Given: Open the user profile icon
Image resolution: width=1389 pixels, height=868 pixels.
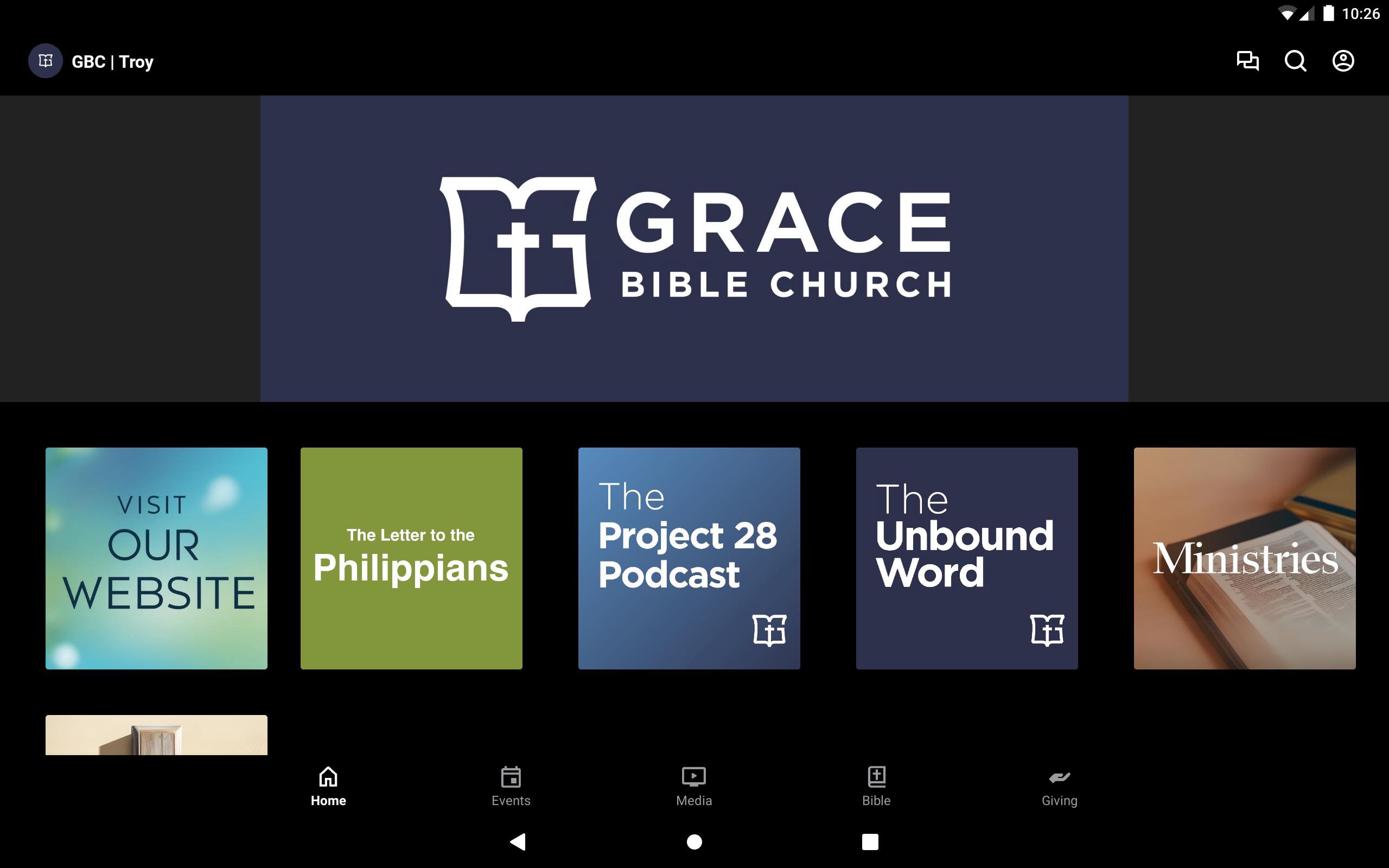Looking at the screenshot, I should point(1342,61).
